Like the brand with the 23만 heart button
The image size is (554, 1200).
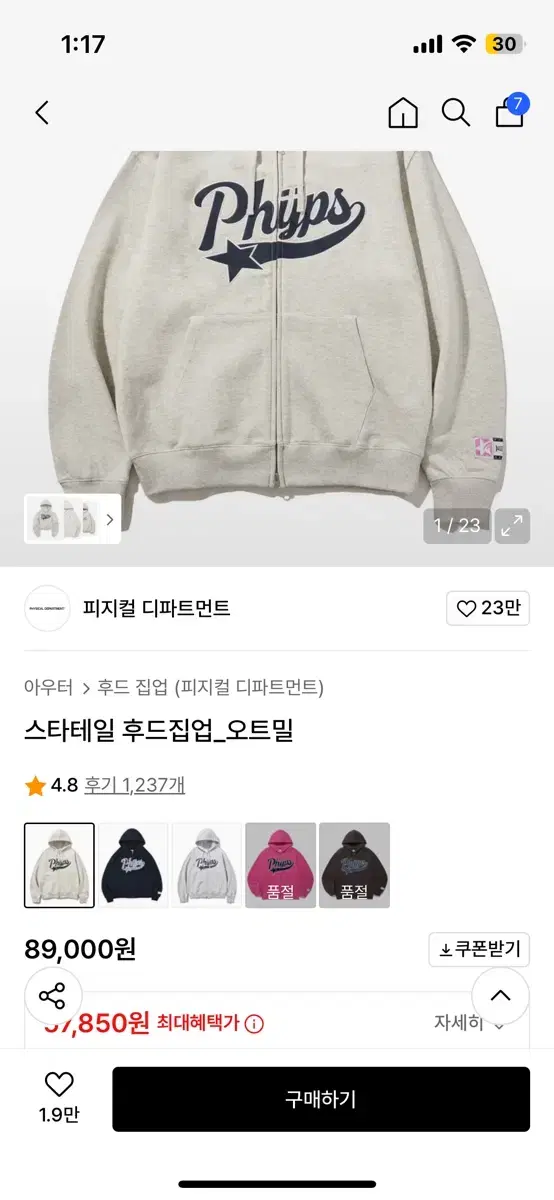click(488, 608)
